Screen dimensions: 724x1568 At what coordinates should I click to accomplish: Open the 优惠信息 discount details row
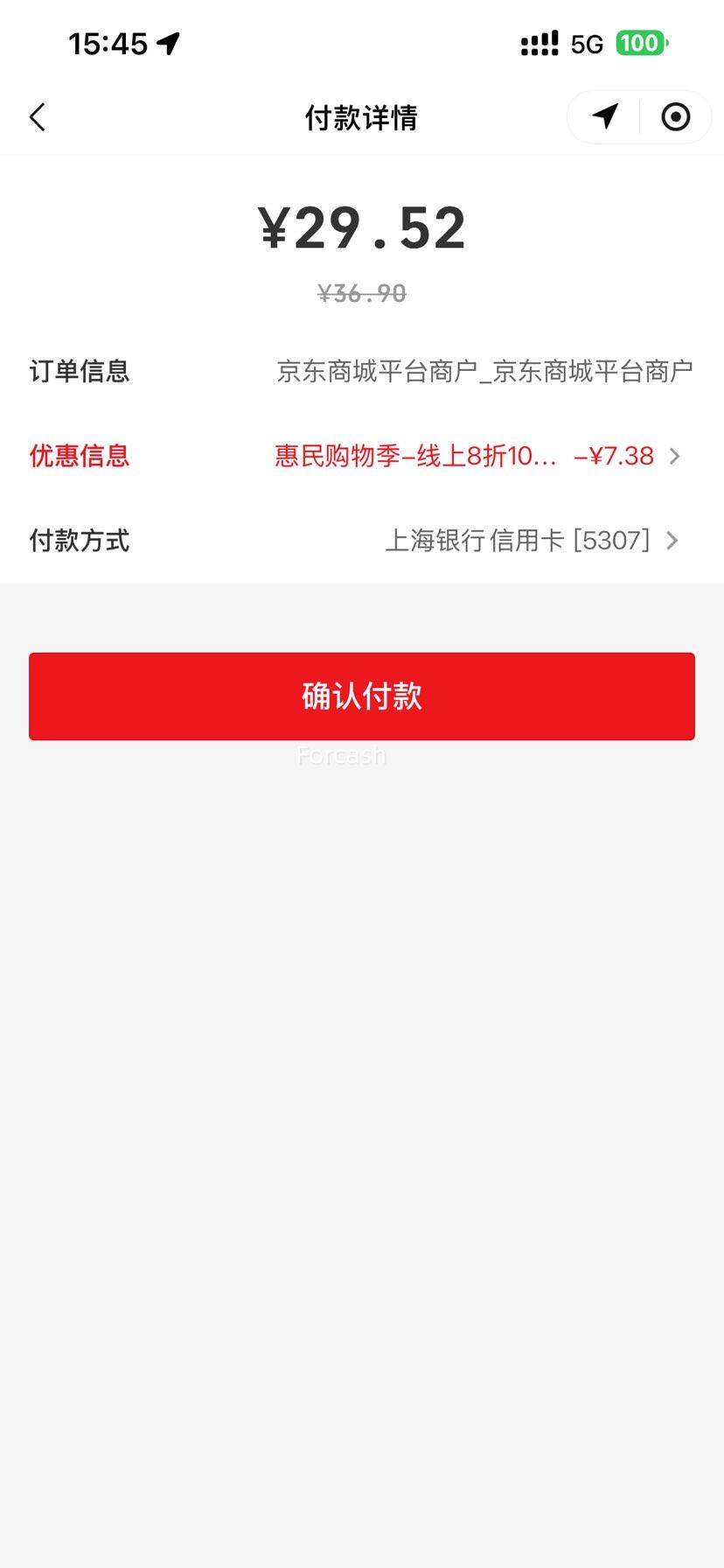click(477, 456)
